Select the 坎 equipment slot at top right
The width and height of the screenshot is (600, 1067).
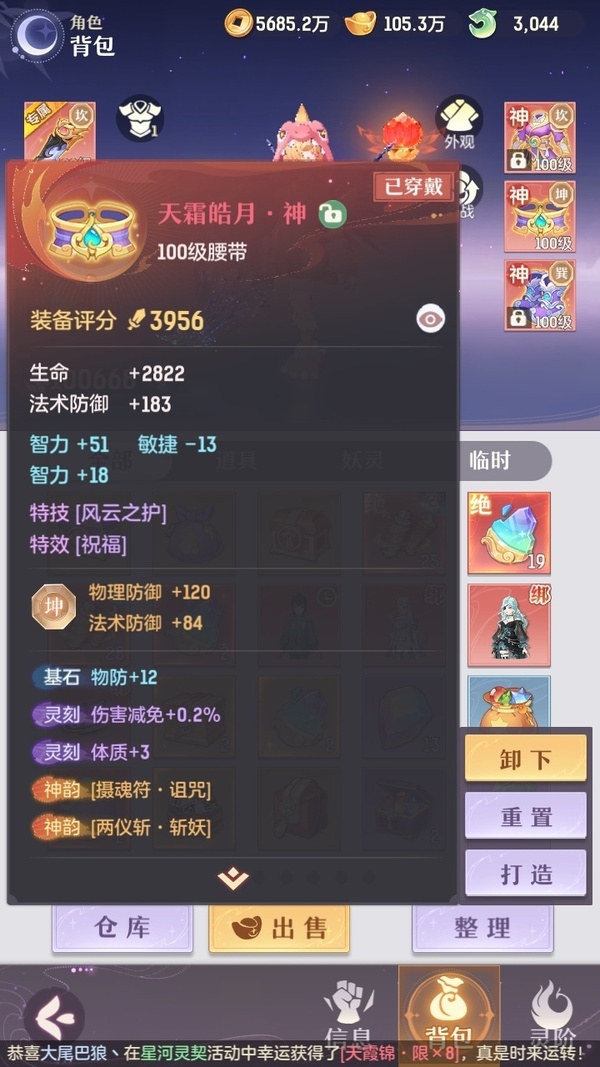(x=540, y=137)
